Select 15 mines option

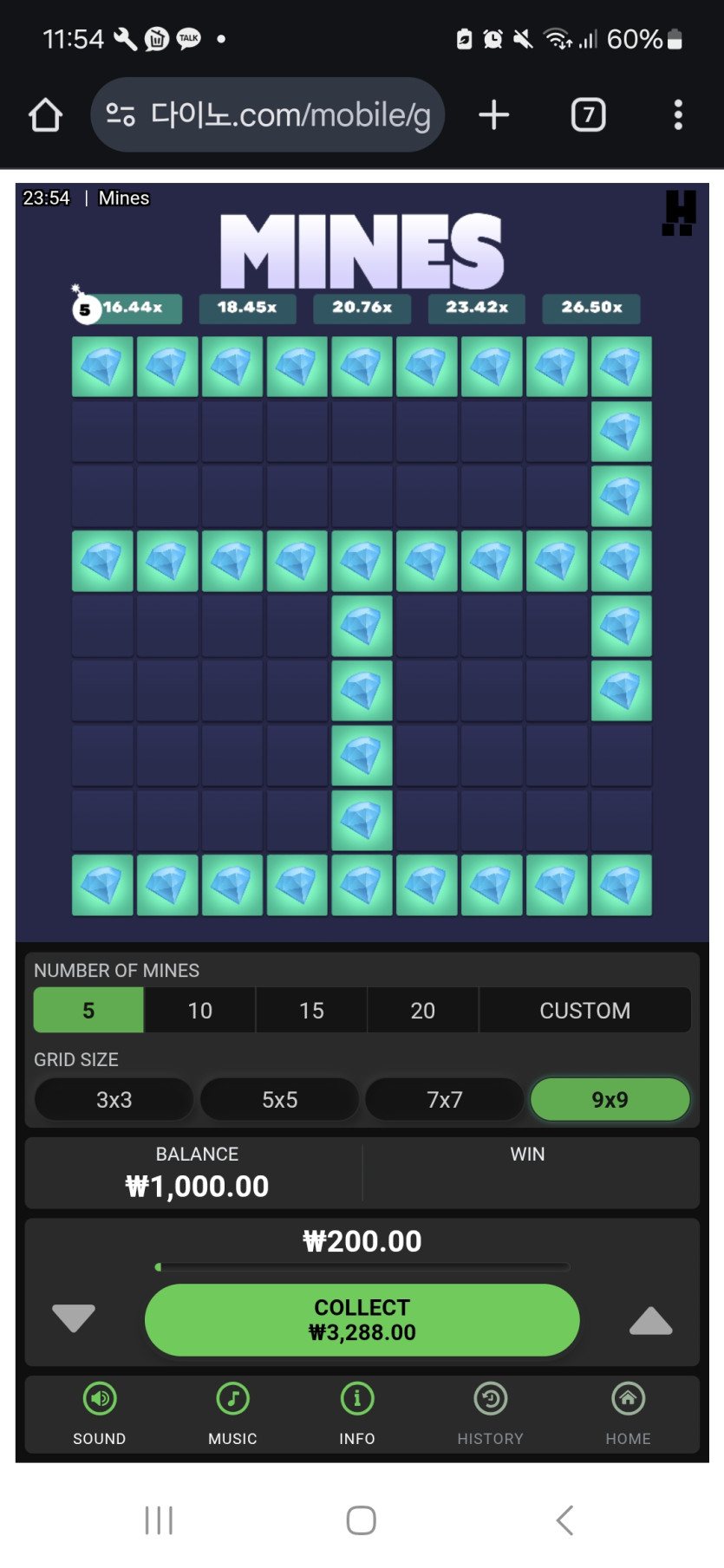pos(311,1011)
